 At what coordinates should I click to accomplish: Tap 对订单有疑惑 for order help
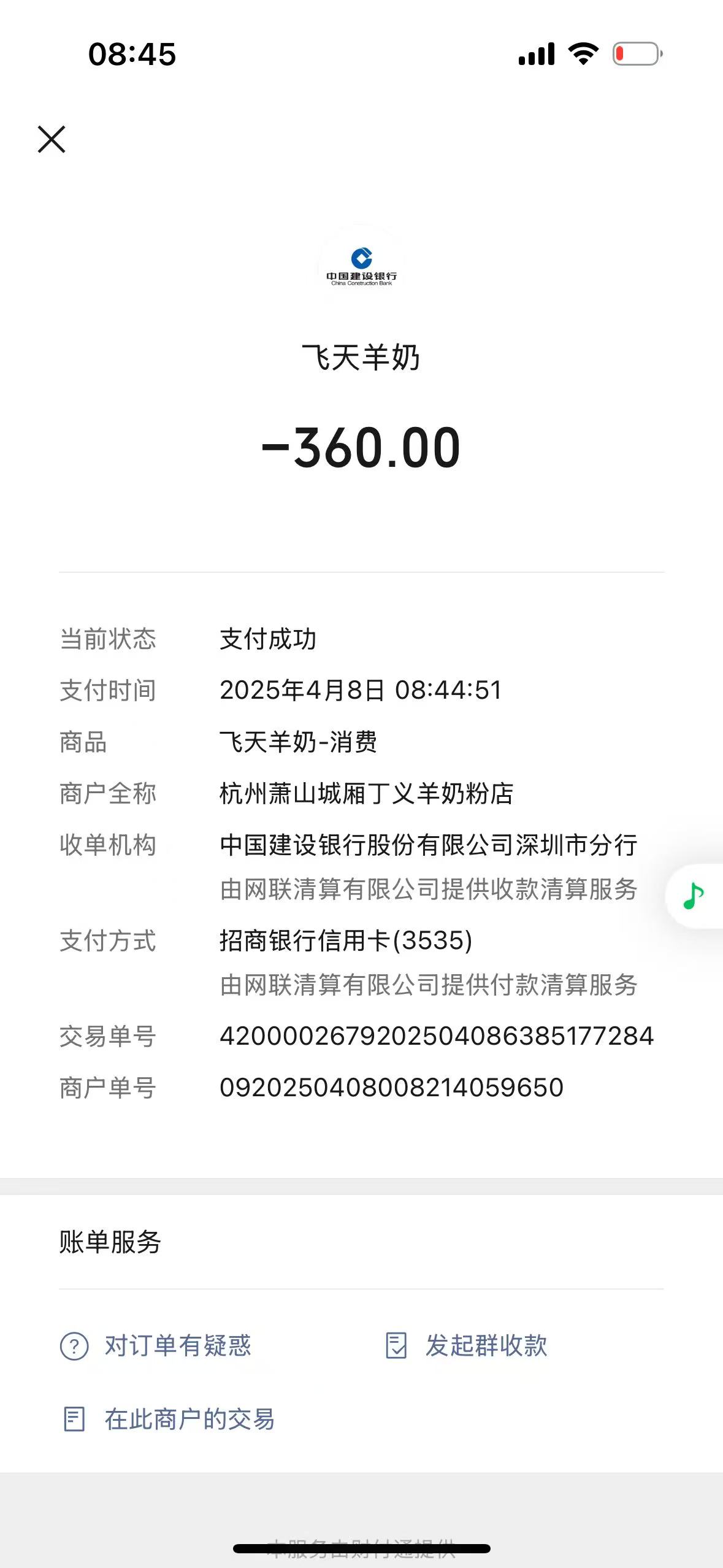tap(156, 1346)
